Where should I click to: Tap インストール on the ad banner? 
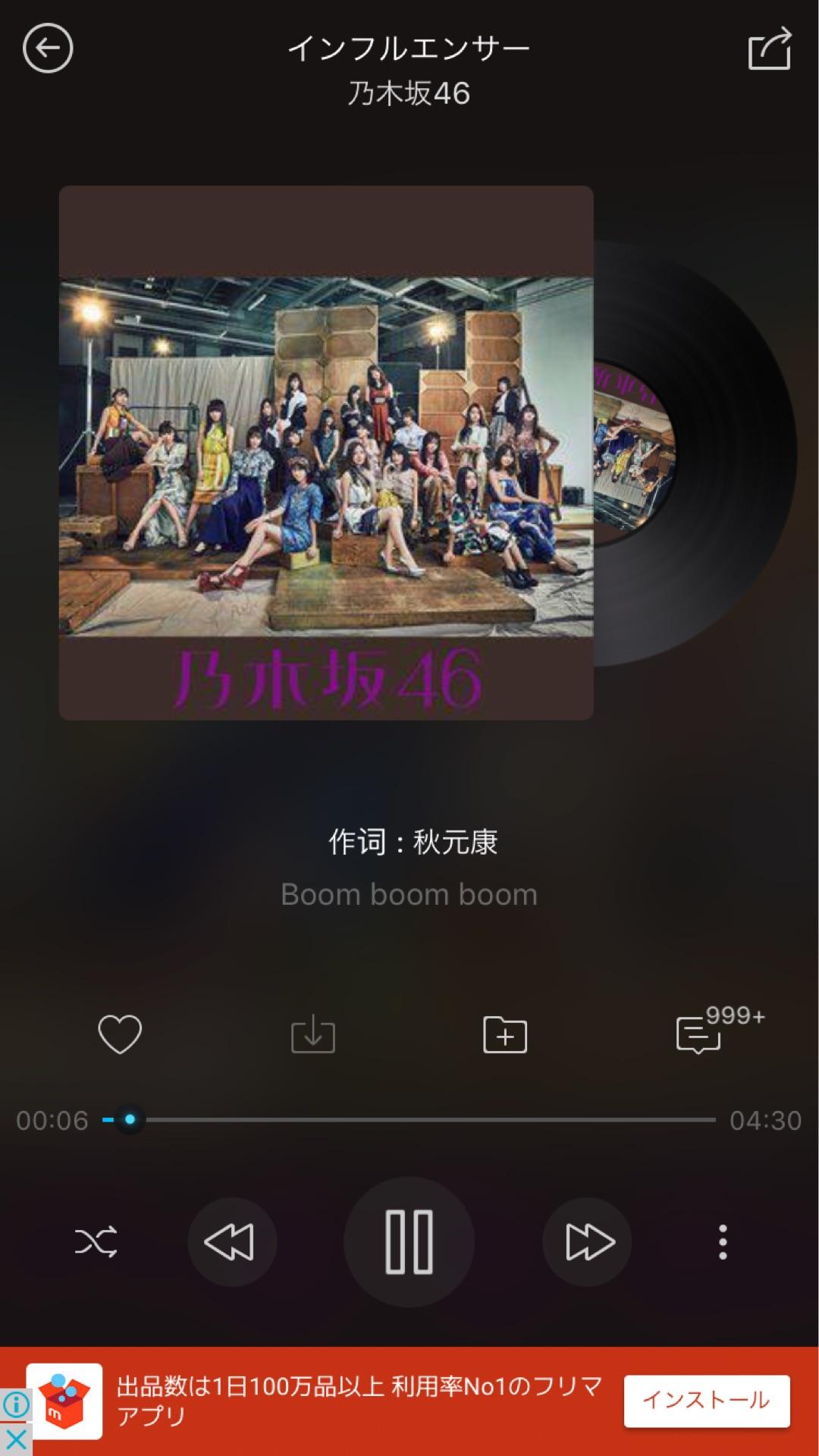click(x=706, y=1400)
